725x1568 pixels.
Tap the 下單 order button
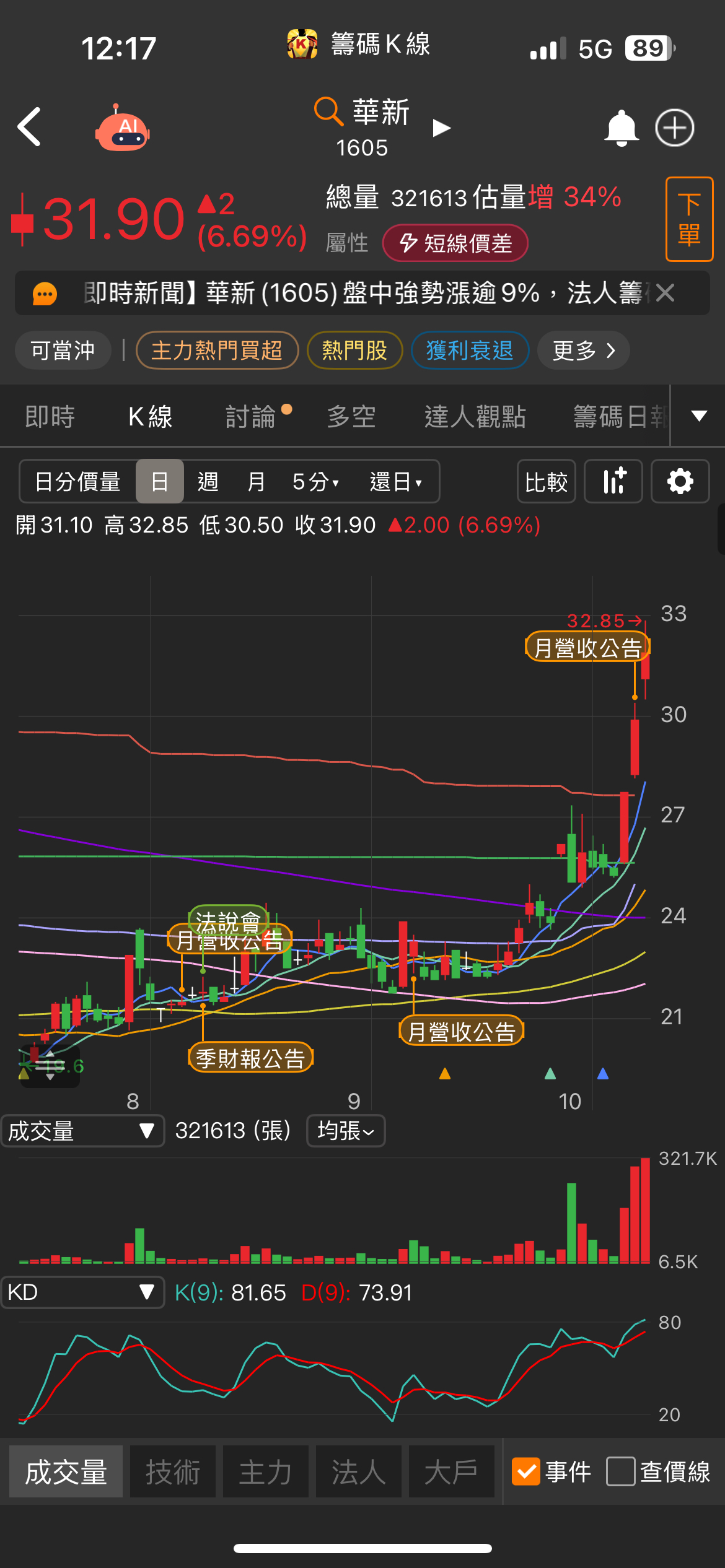pos(689,219)
